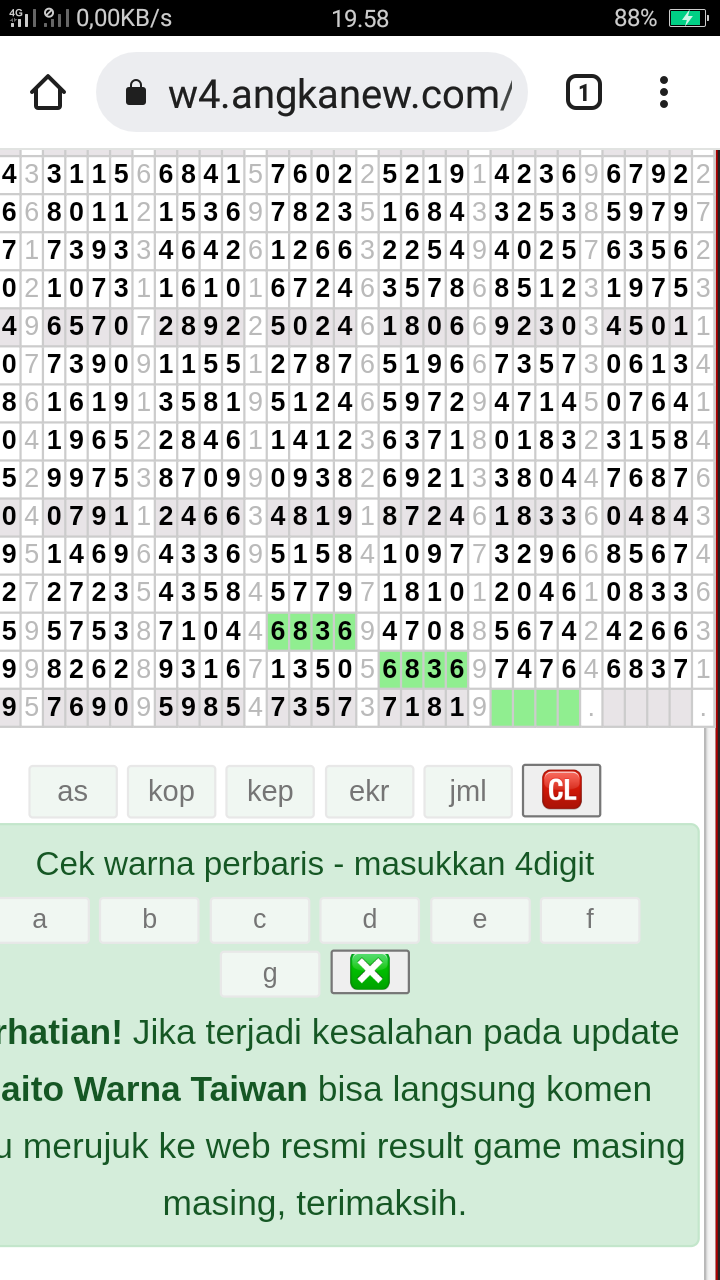Focus the "a" digit field
The image size is (720, 1280).
(42, 920)
